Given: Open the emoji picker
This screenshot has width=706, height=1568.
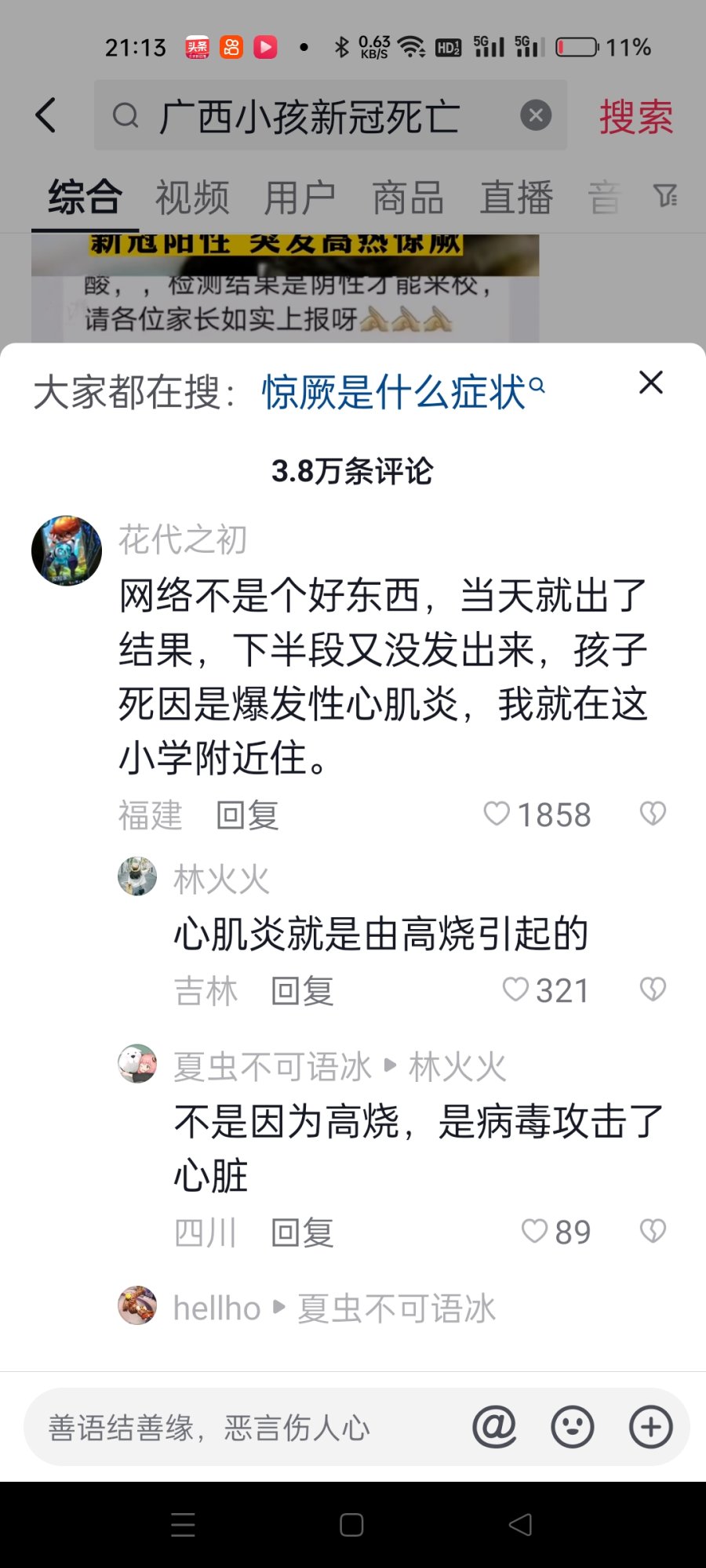Looking at the screenshot, I should [573, 1427].
